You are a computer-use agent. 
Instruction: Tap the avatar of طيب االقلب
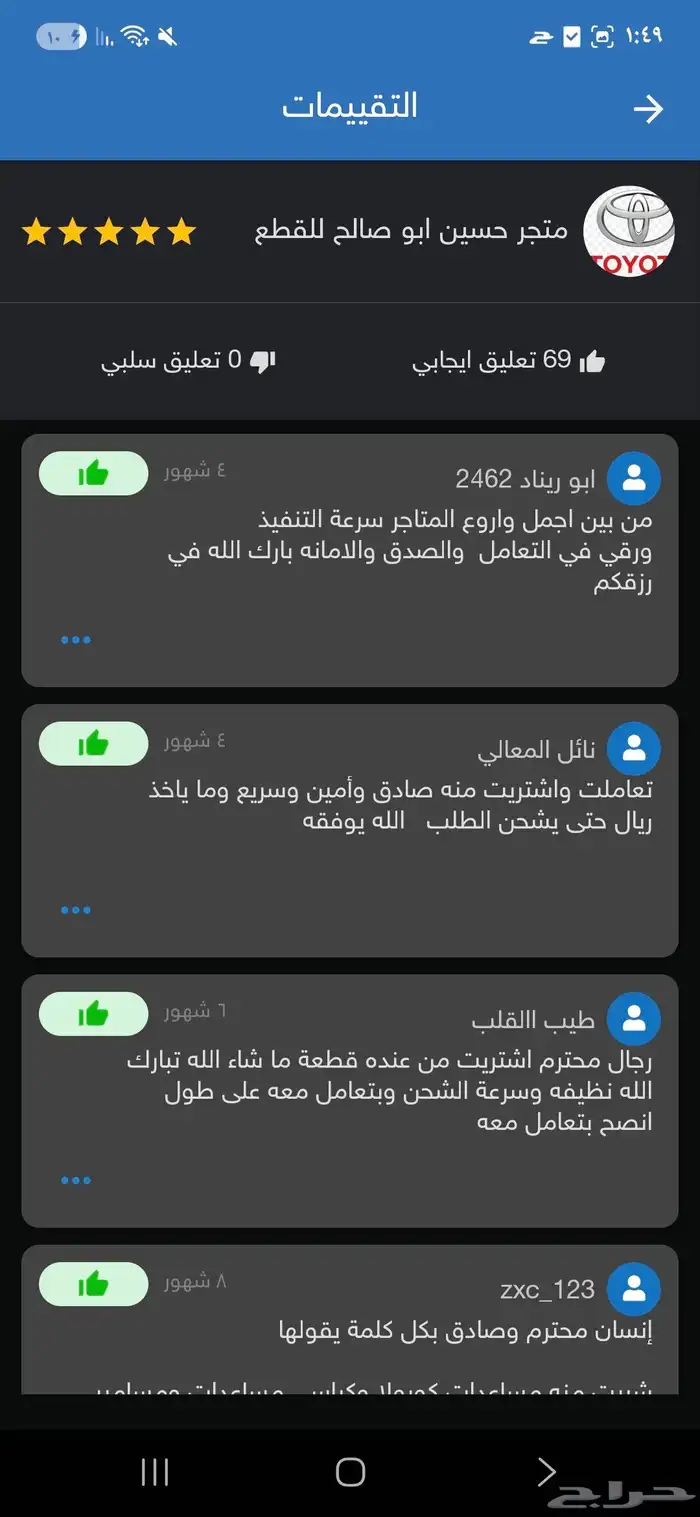coord(633,1018)
